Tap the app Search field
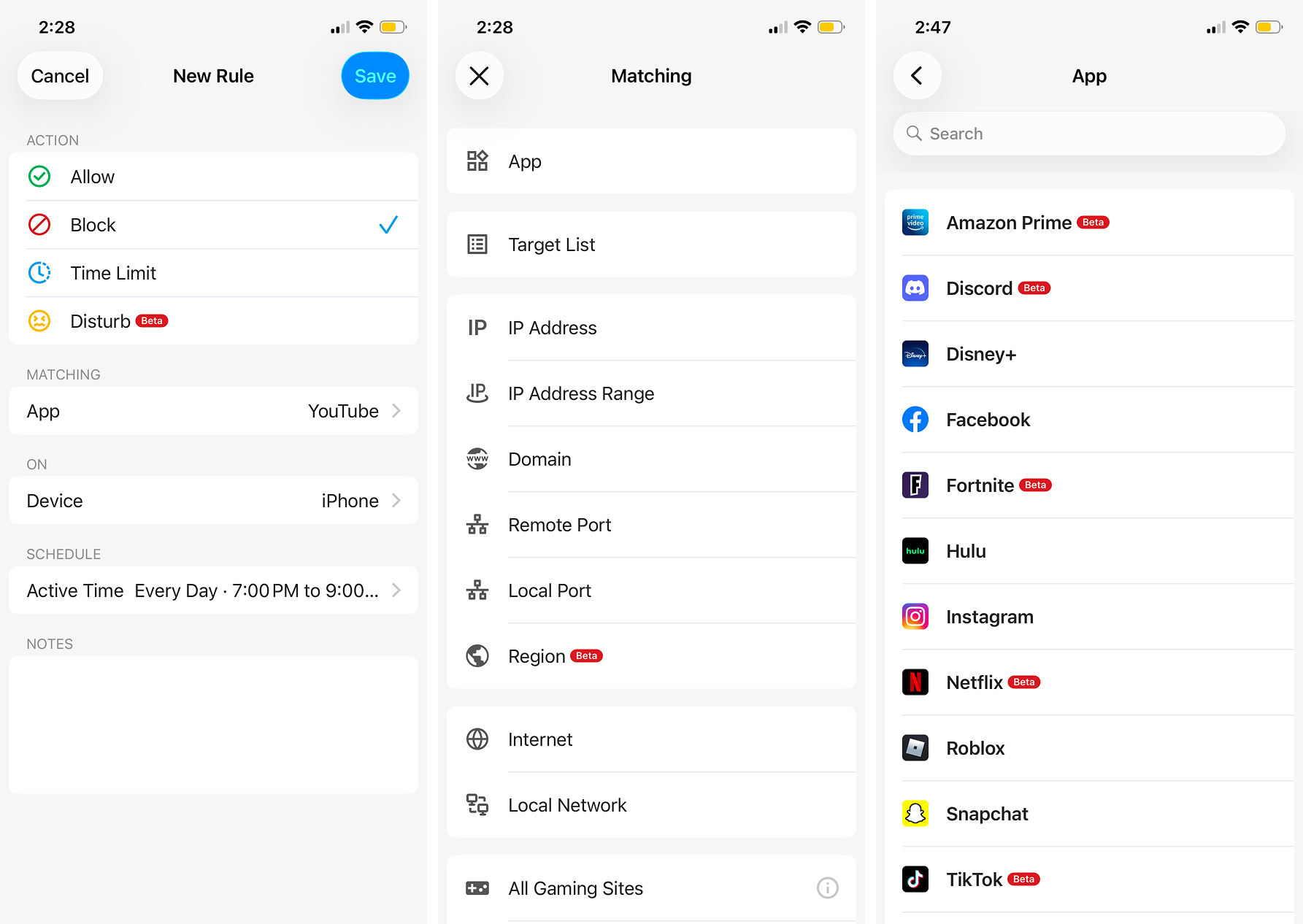The width and height of the screenshot is (1303, 924). [x=1088, y=134]
